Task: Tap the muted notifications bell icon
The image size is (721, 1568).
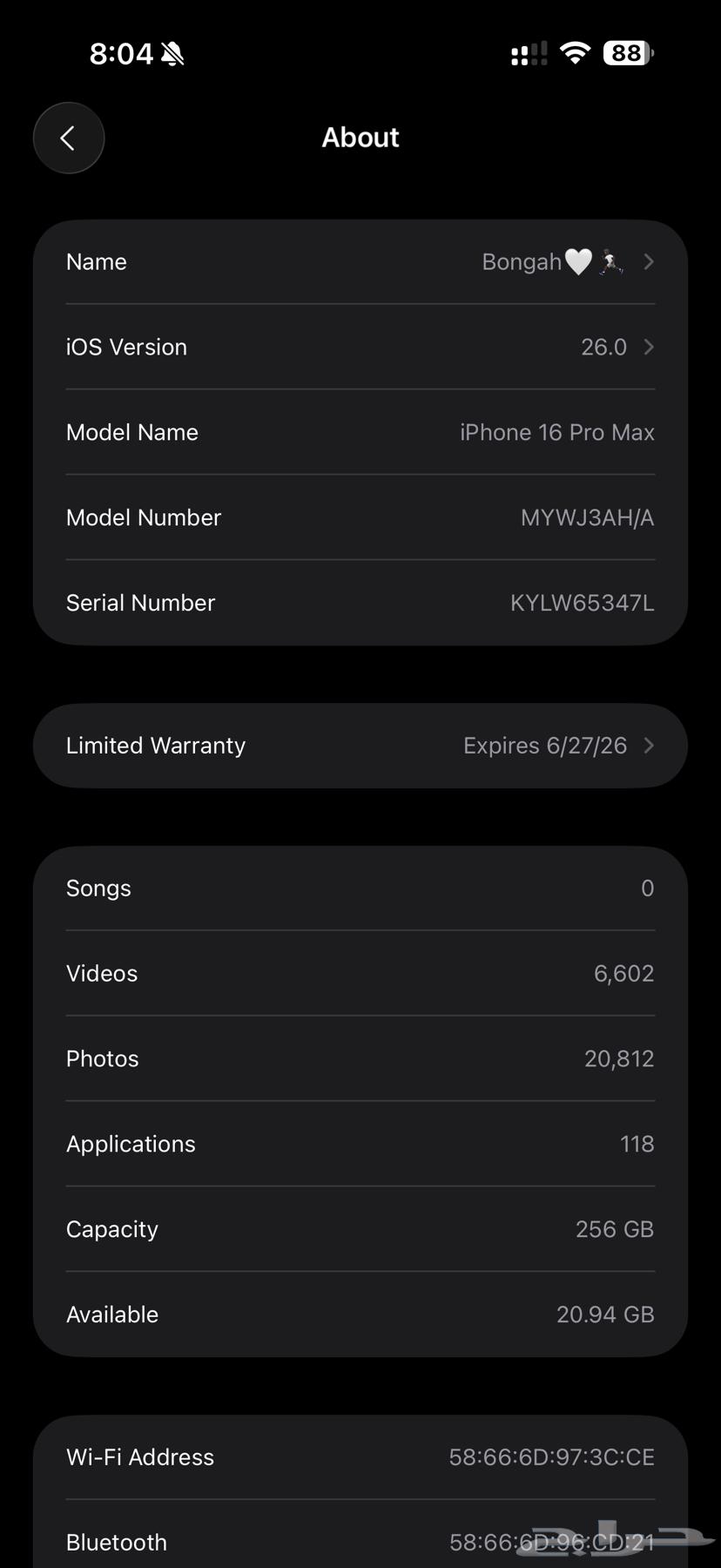Action: click(172, 53)
